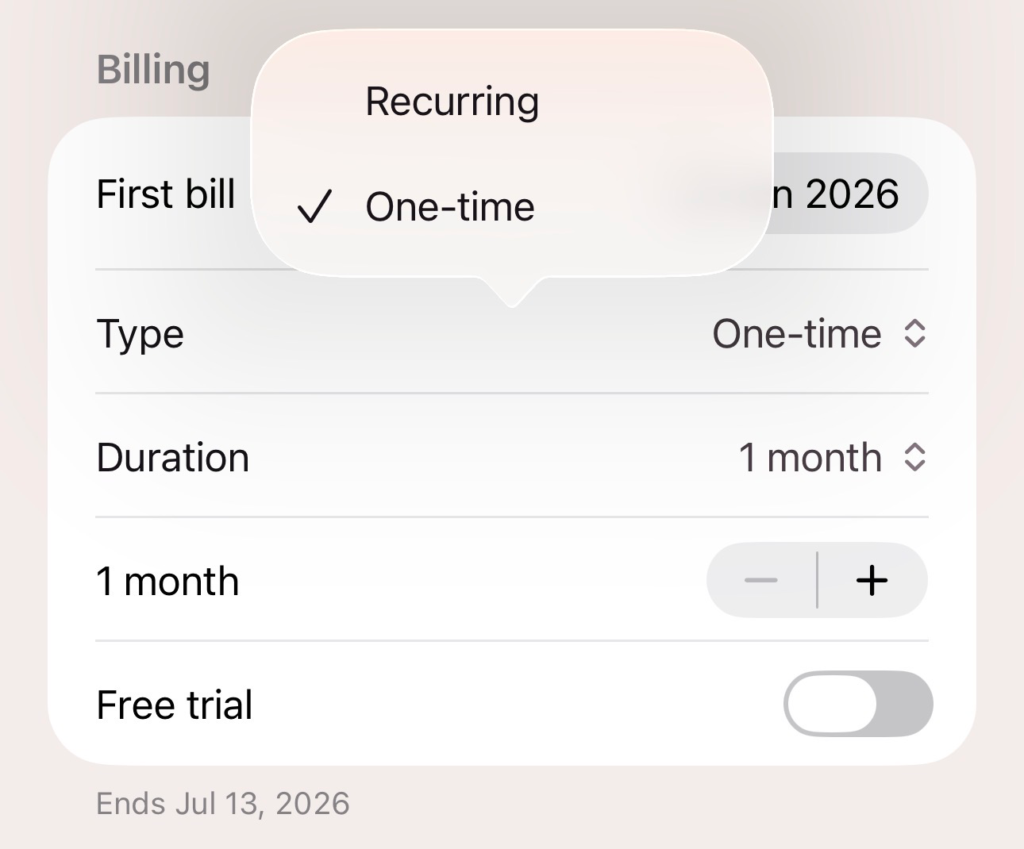This screenshot has width=1024, height=849.
Task: Increase the month count with the plus button
Action: click(872, 580)
